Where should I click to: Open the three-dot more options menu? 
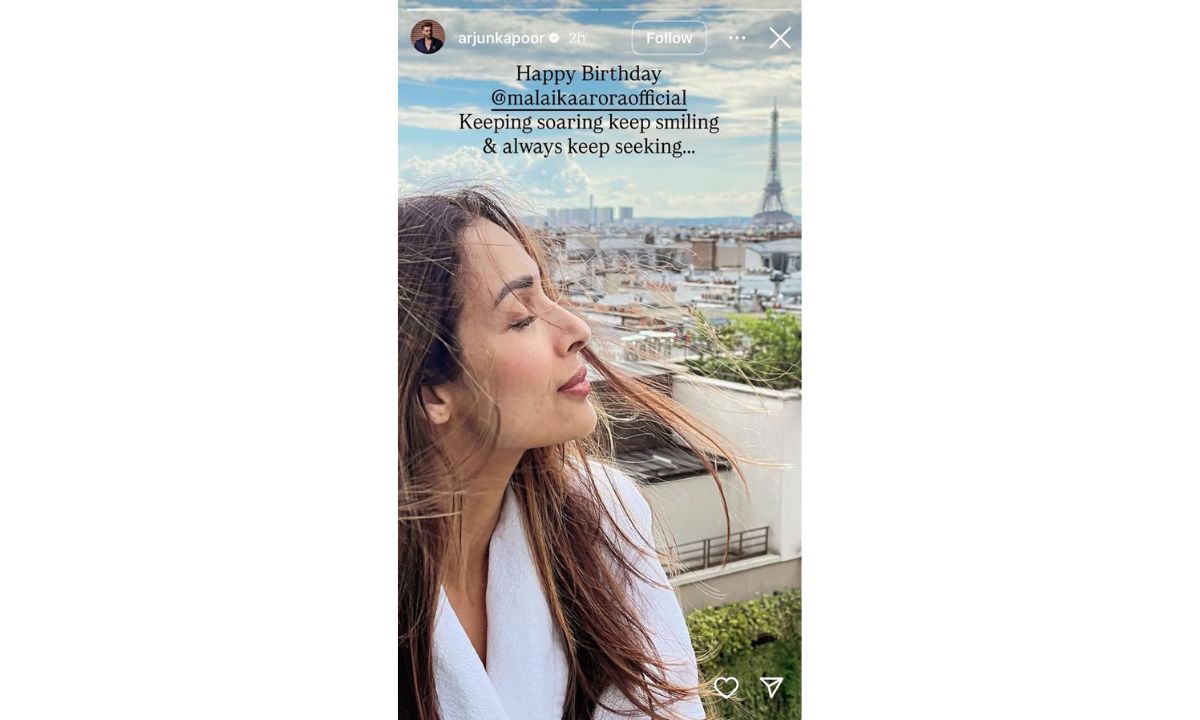pos(737,38)
